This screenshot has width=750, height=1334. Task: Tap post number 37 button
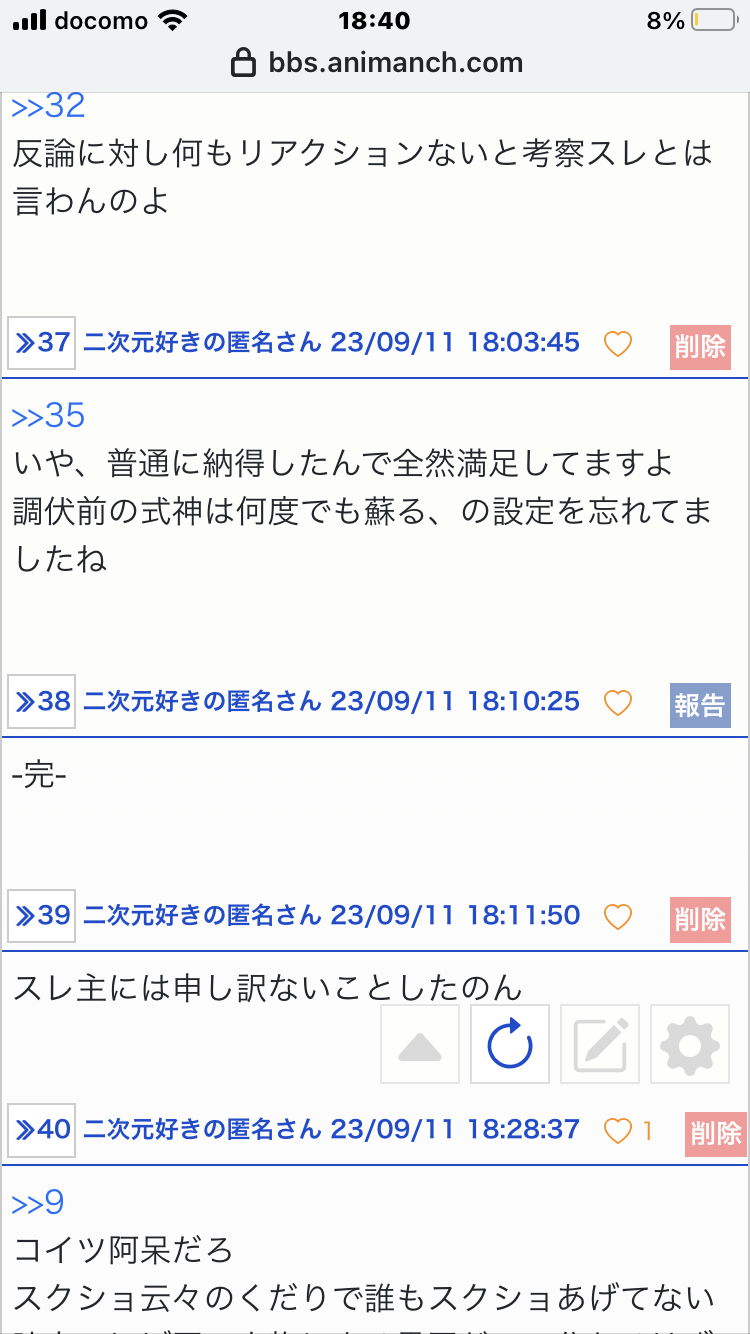(x=42, y=343)
